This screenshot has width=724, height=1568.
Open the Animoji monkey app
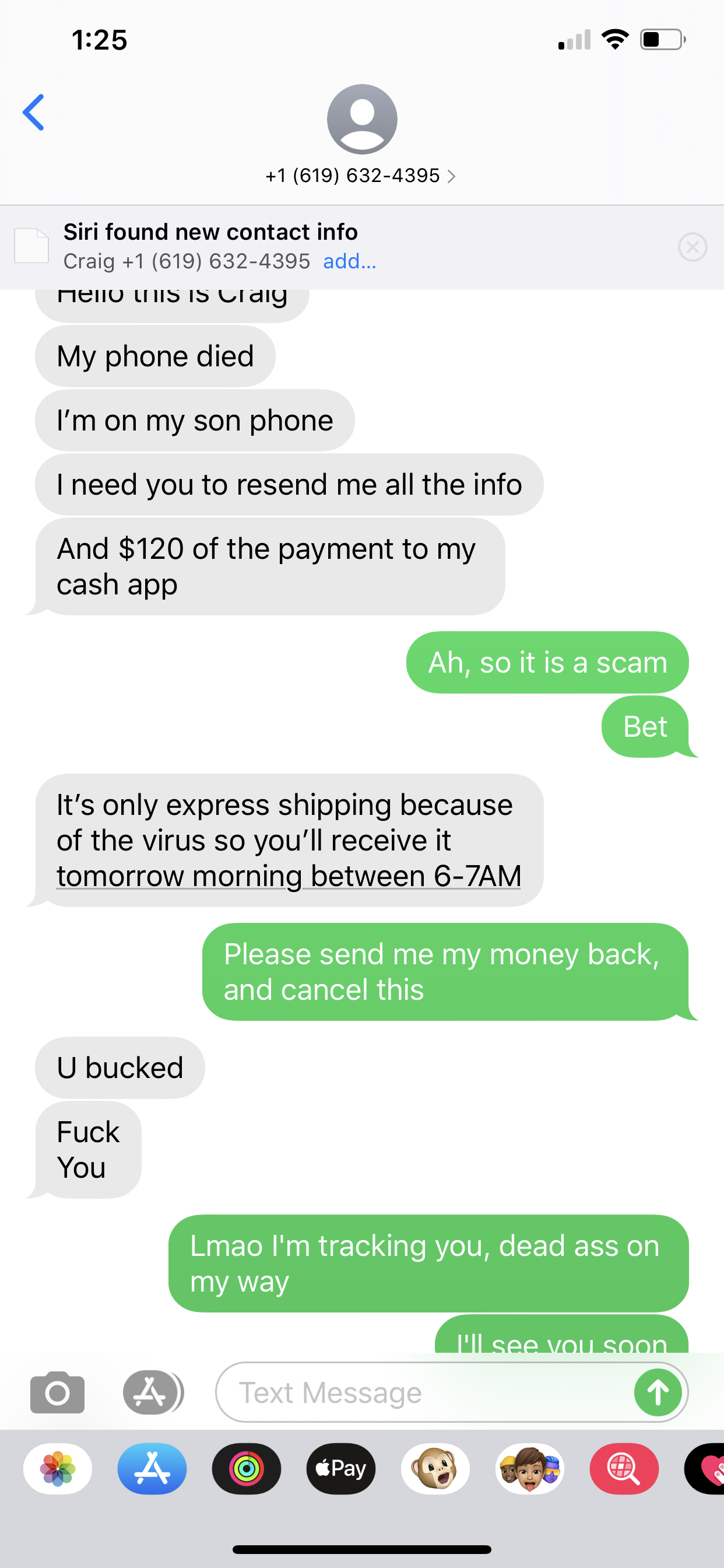435,1469
